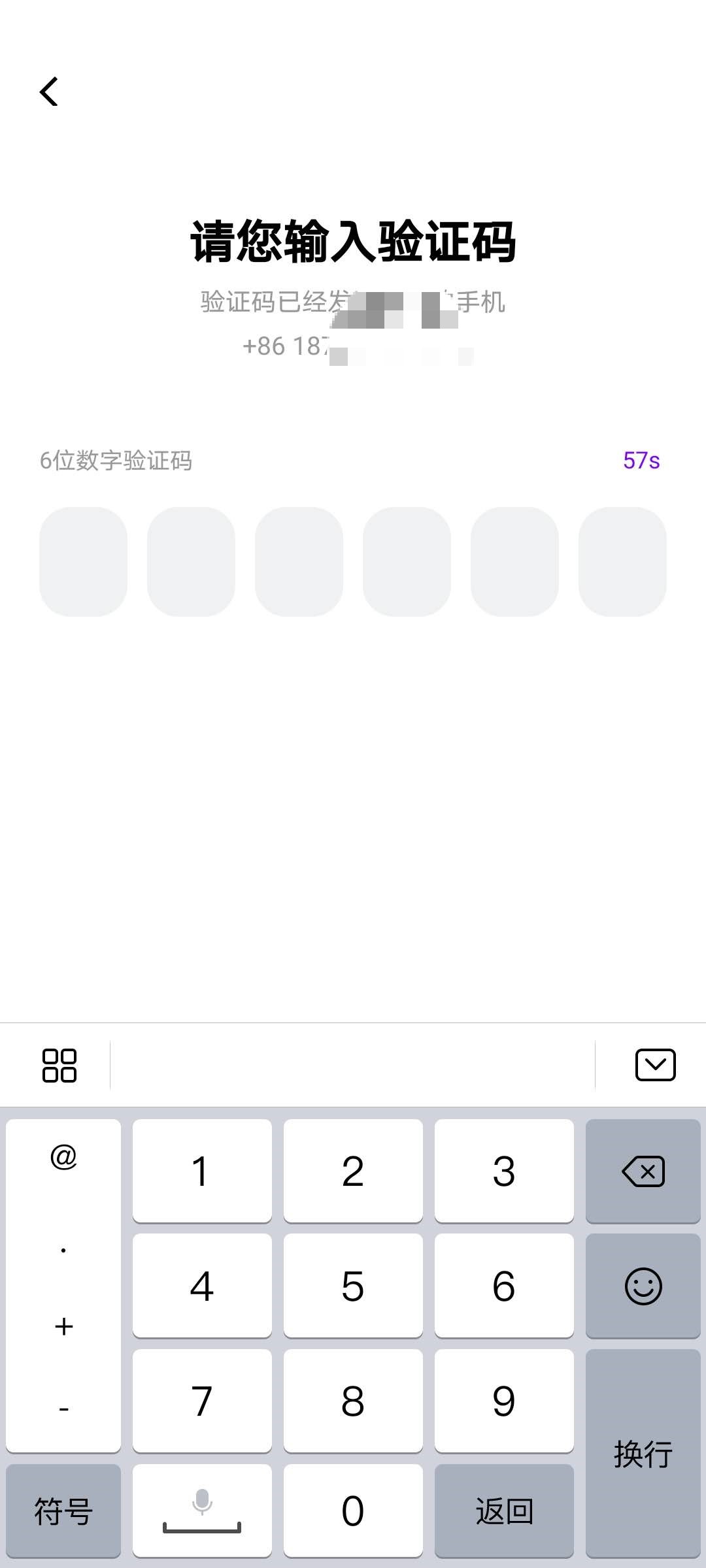Tap the keyboard grid menu icon
Screen dimensions: 706x1568
coord(61,1064)
